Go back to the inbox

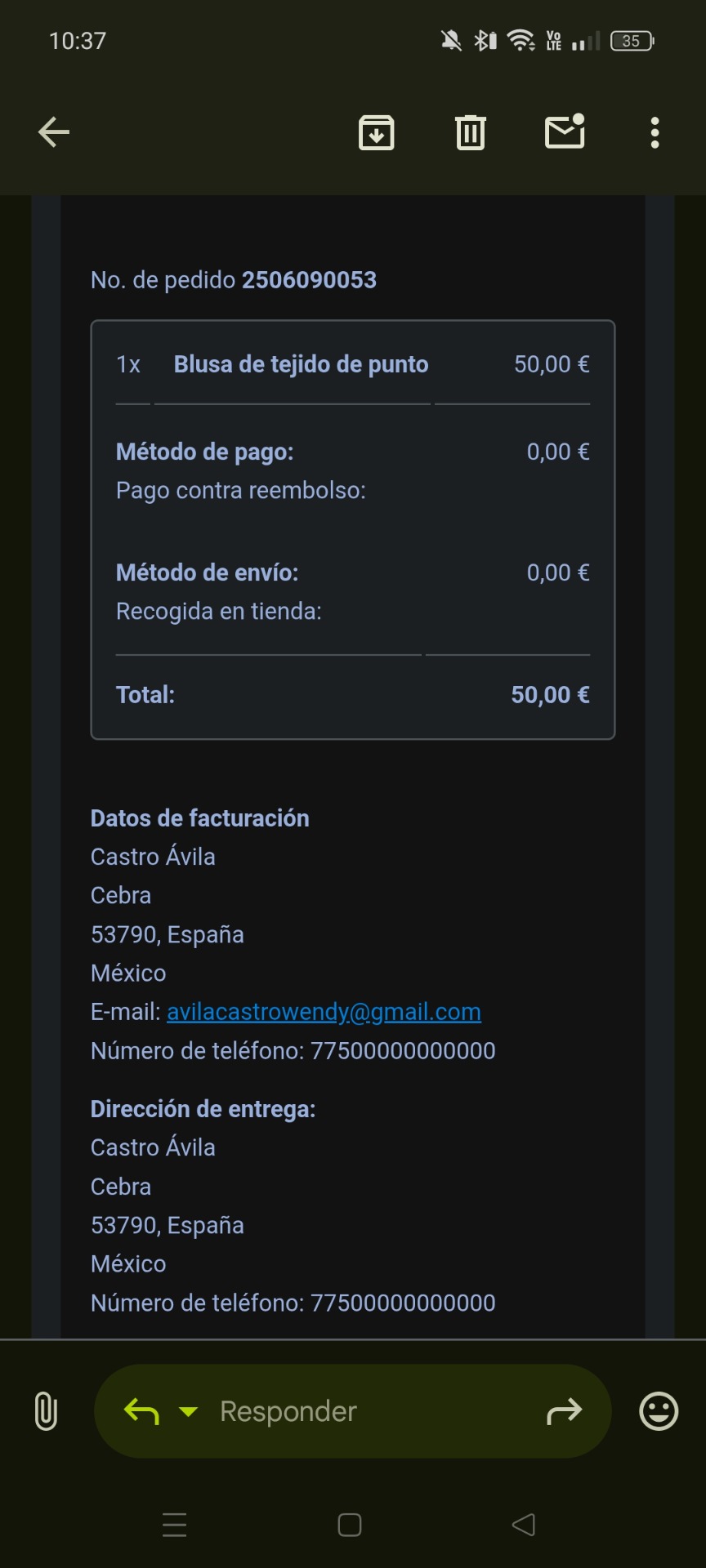point(54,132)
